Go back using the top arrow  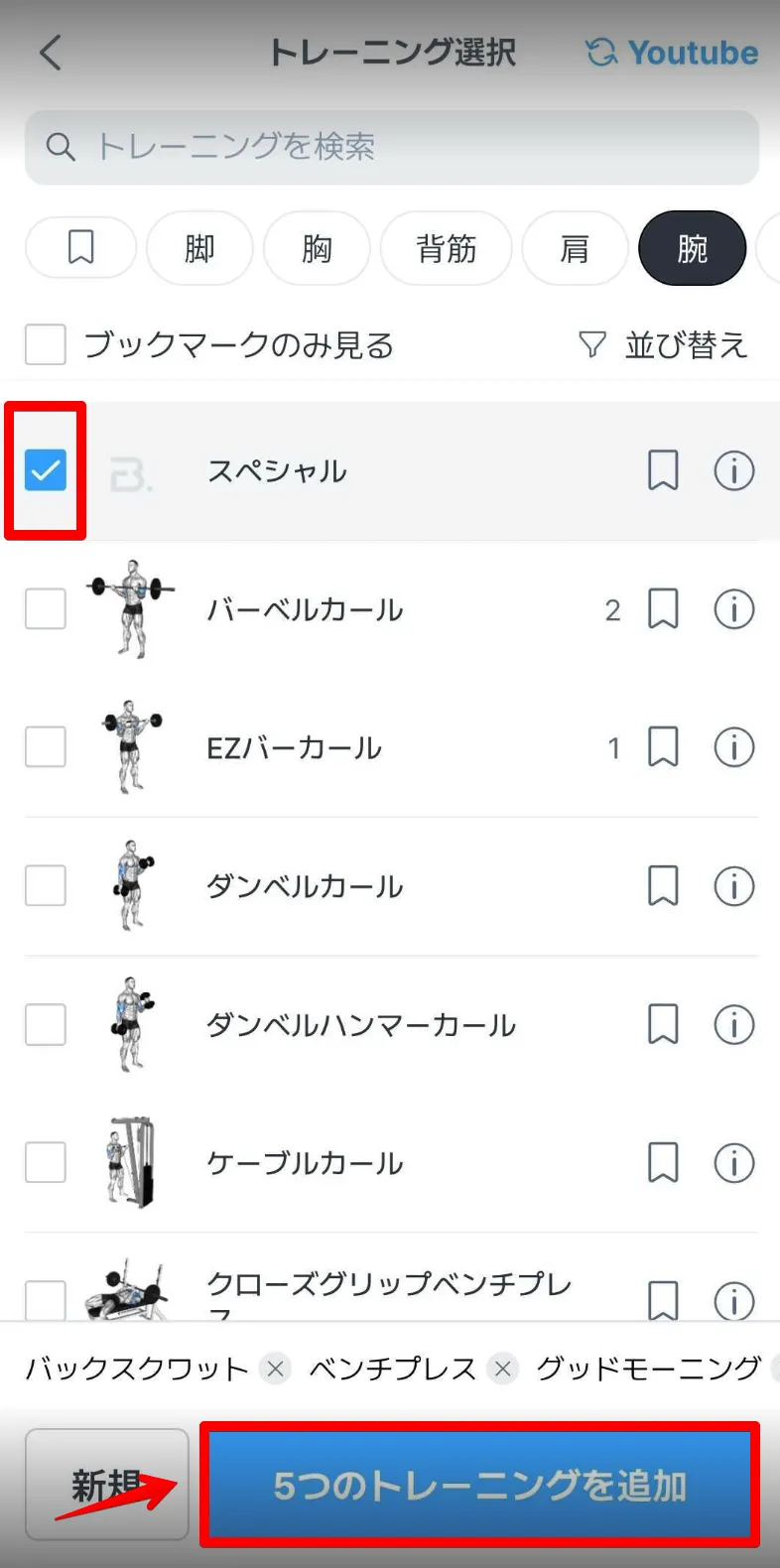tap(51, 53)
